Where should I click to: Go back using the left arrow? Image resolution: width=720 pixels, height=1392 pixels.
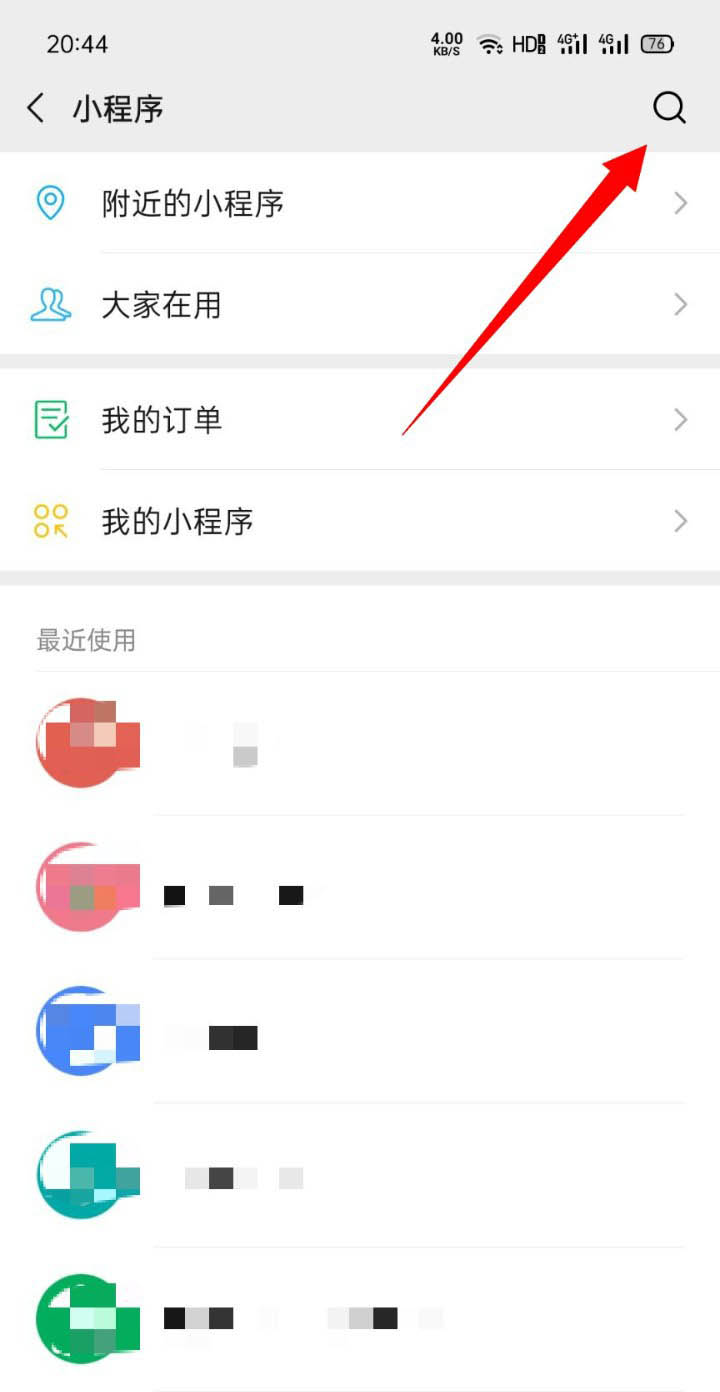click(x=35, y=108)
